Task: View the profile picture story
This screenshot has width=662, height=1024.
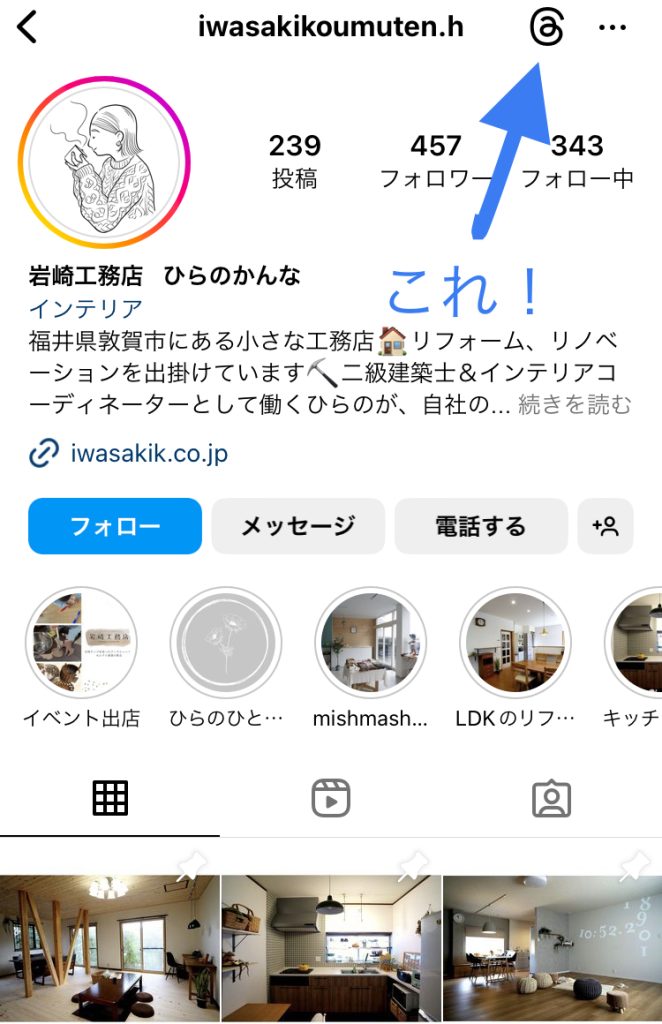Action: click(105, 161)
